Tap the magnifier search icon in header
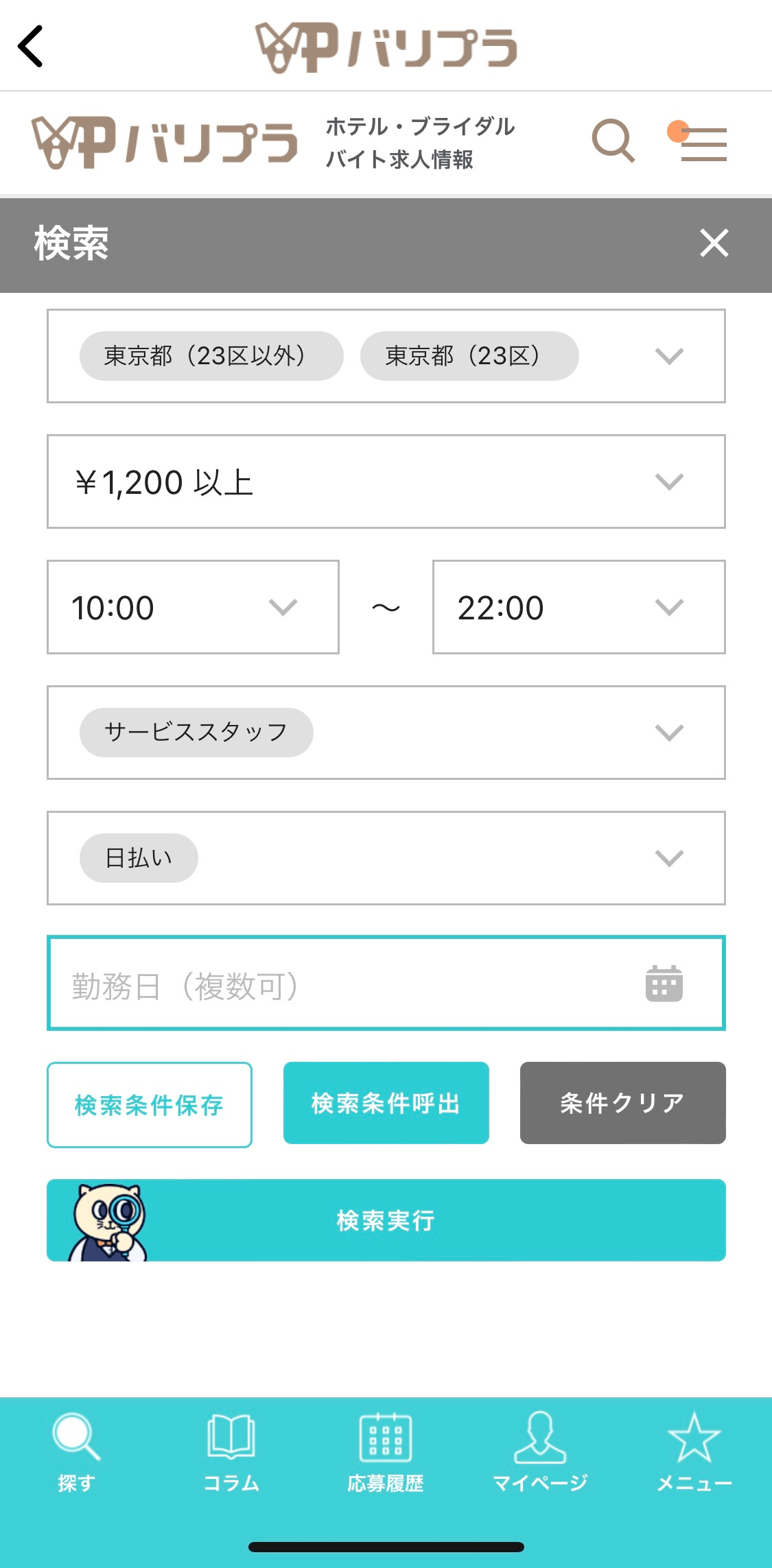772x1568 pixels. (x=613, y=141)
